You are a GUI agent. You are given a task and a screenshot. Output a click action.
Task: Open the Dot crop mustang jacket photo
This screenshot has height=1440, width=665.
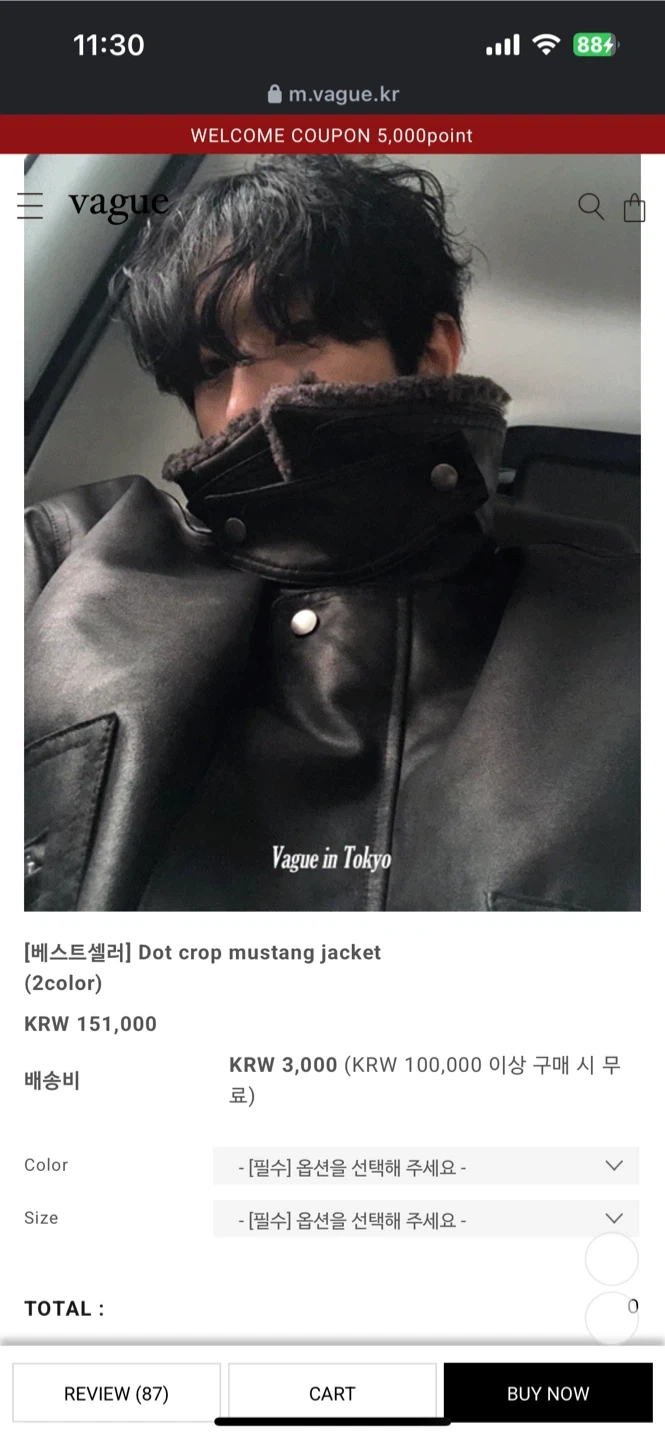332,532
